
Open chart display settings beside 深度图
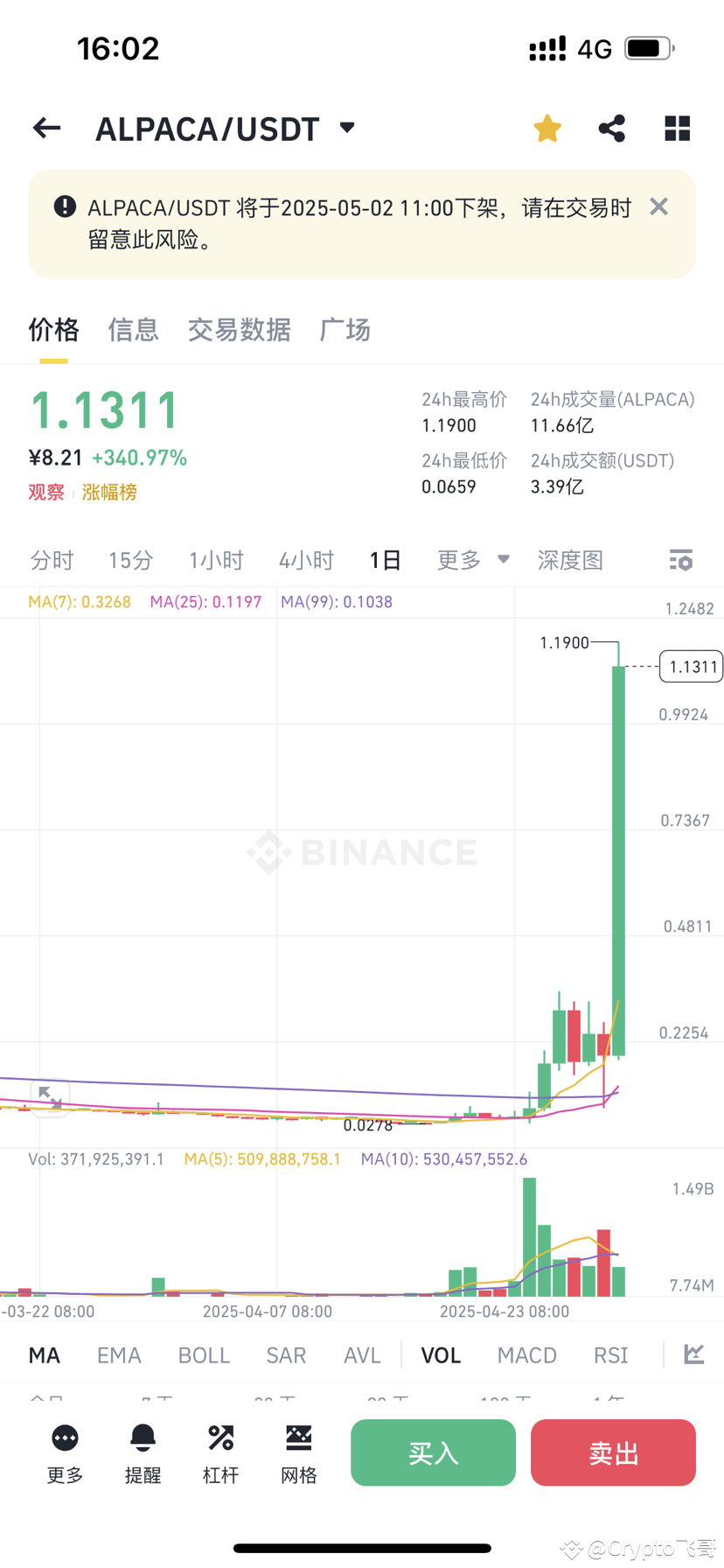pyautogui.click(x=681, y=559)
